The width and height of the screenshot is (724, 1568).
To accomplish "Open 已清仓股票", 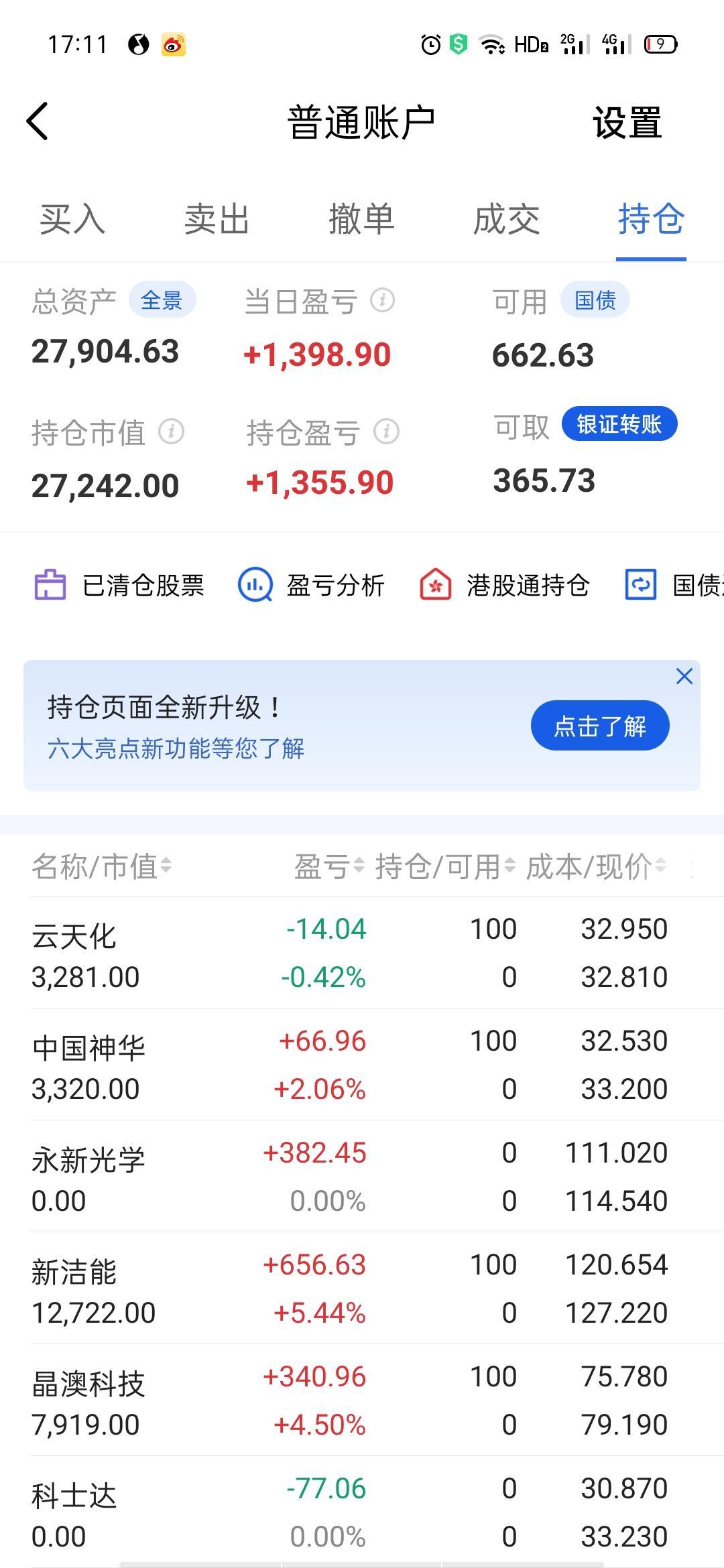I will pyautogui.click(x=119, y=585).
